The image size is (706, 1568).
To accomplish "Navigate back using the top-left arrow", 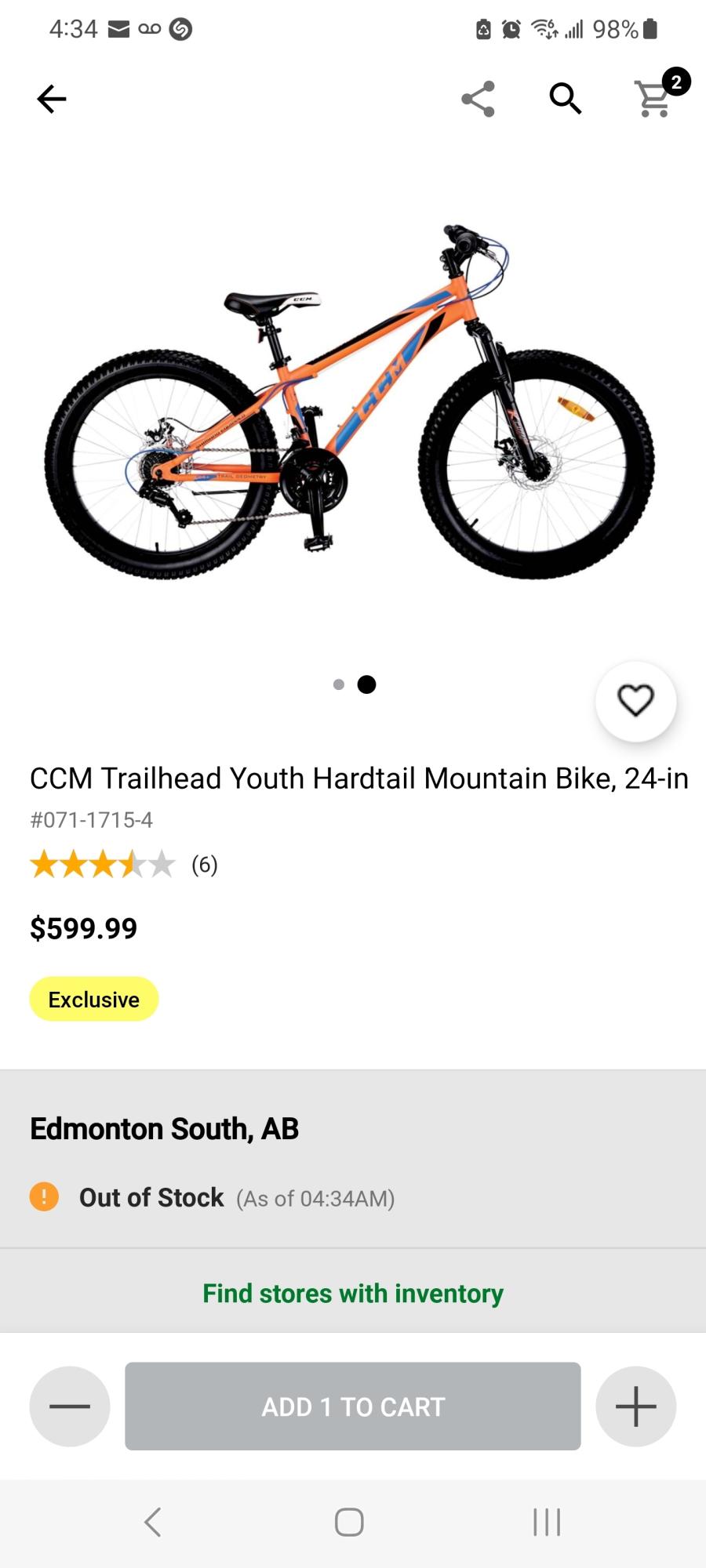I will [x=50, y=98].
